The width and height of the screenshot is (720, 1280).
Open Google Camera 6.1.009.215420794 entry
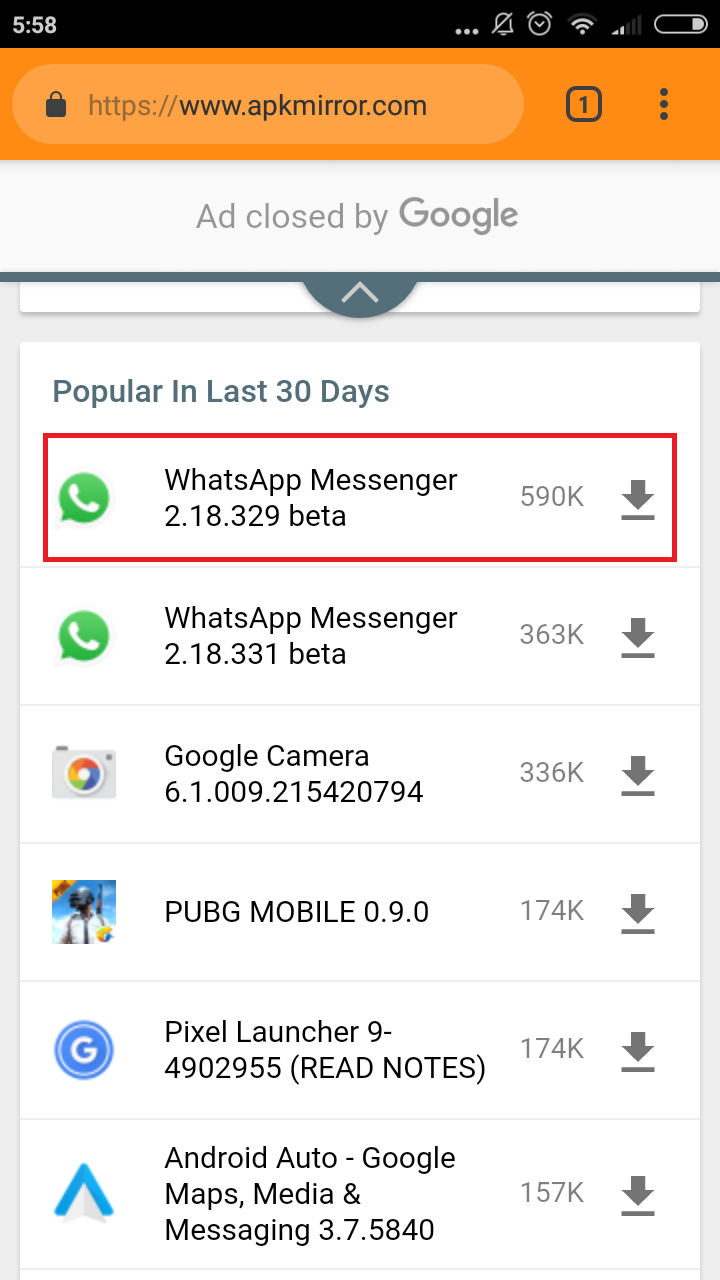294,773
